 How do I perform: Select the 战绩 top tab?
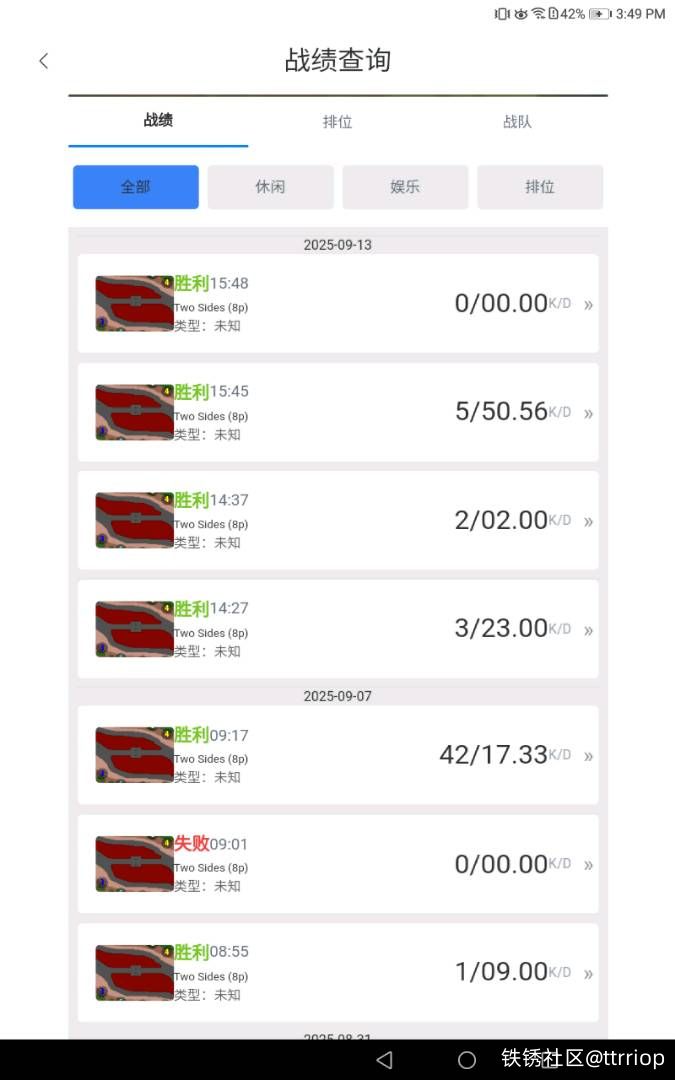coord(158,121)
